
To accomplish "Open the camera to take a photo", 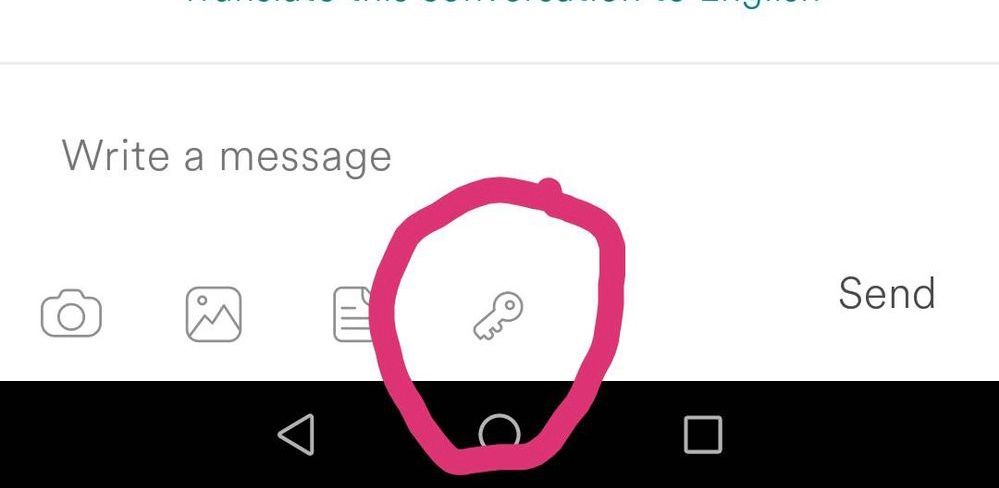I will pyautogui.click(x=71, y=315).
